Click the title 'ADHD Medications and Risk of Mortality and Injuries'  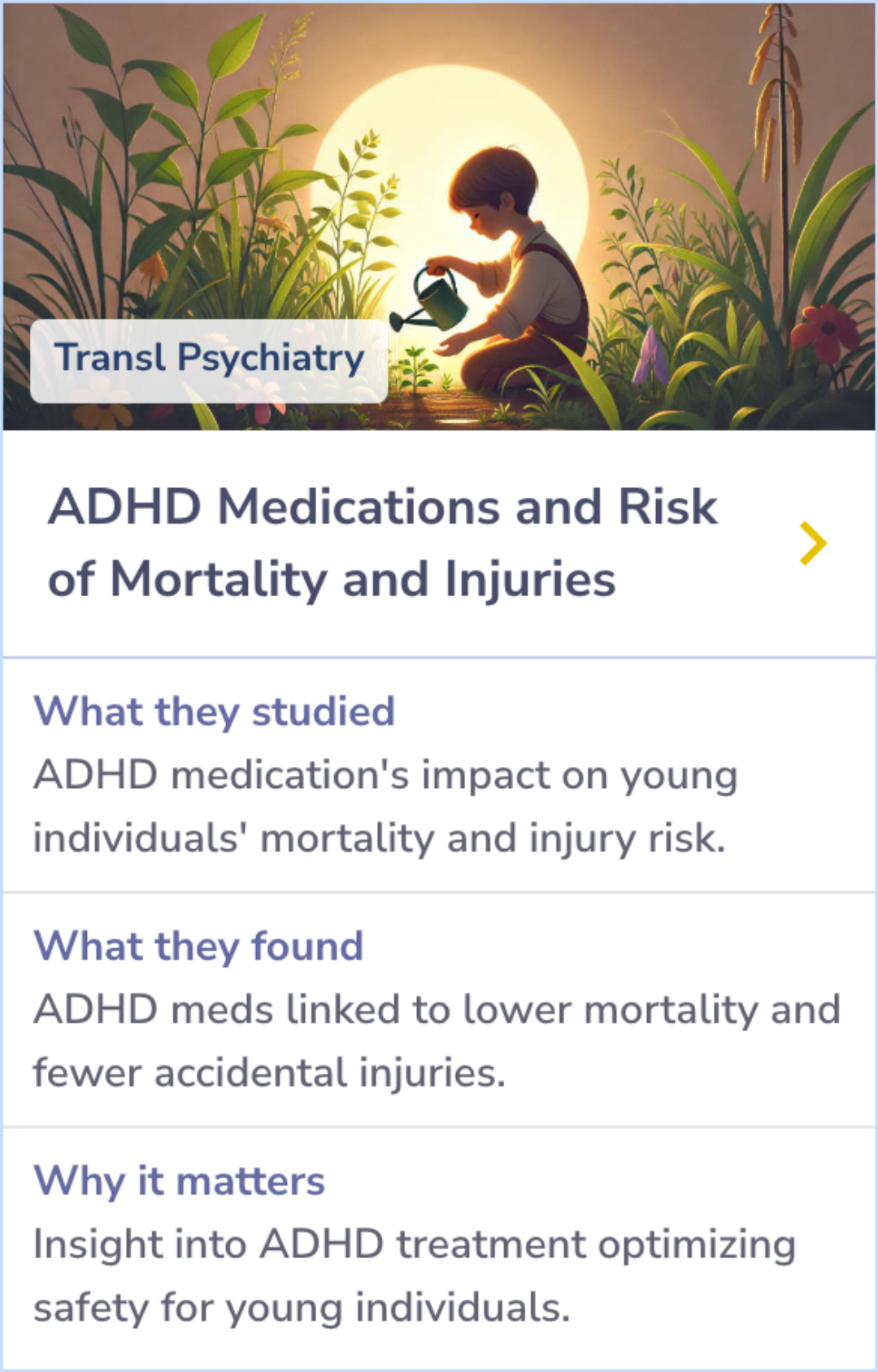point(382,541)
